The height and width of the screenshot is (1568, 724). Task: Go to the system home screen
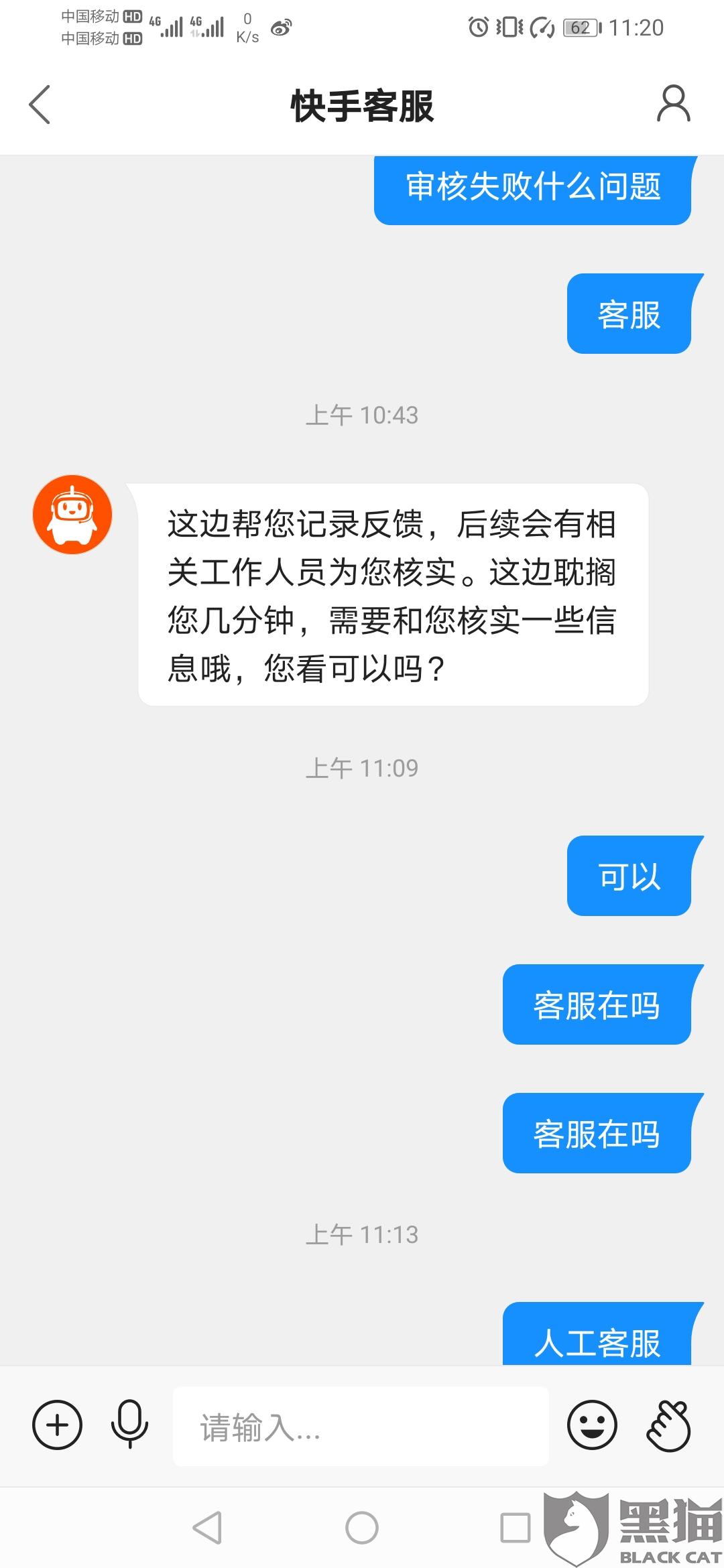click(x=362, y=1528)
